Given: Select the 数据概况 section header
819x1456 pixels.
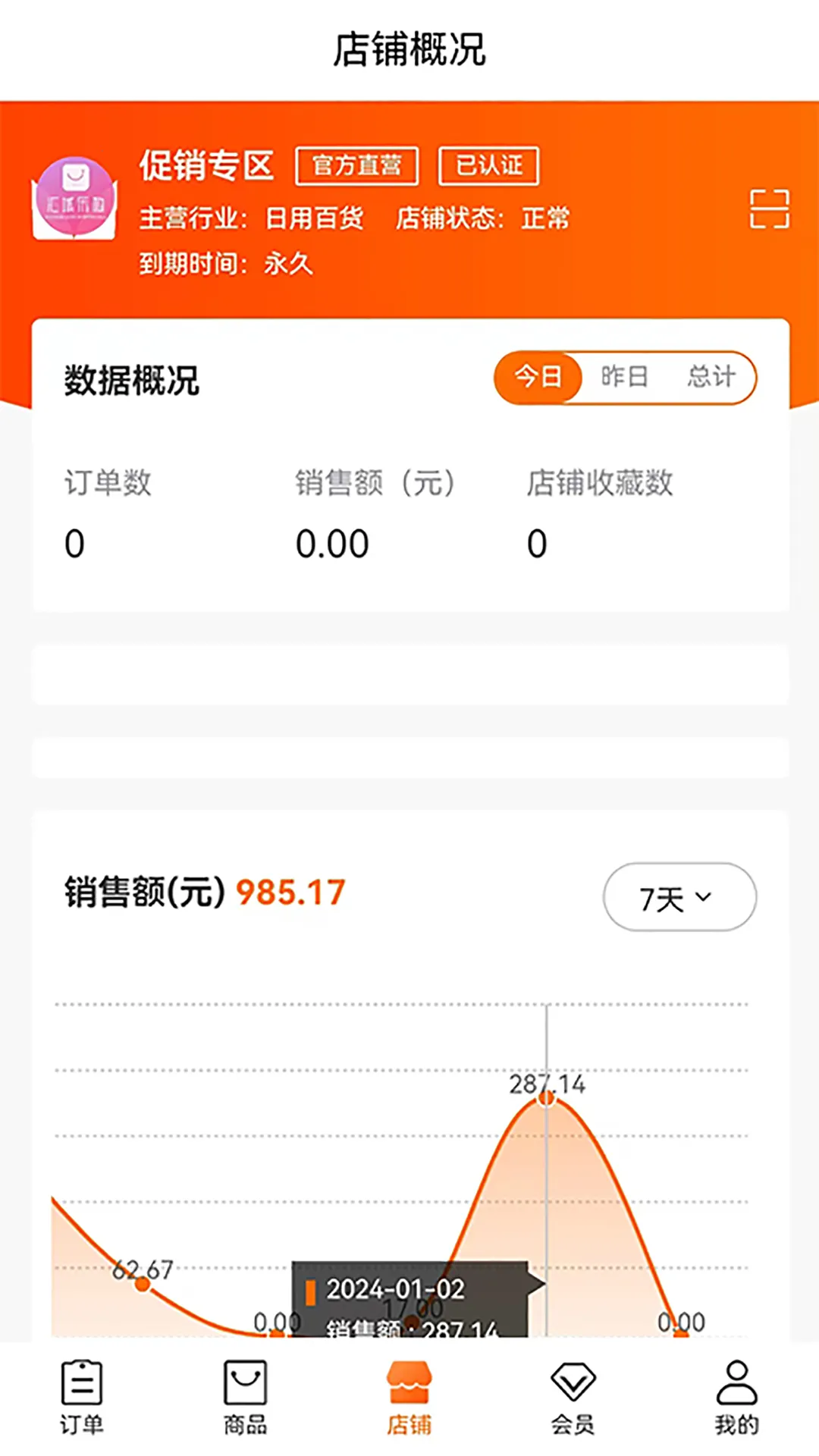Looking at the screenshot, I should pos(130,382).
